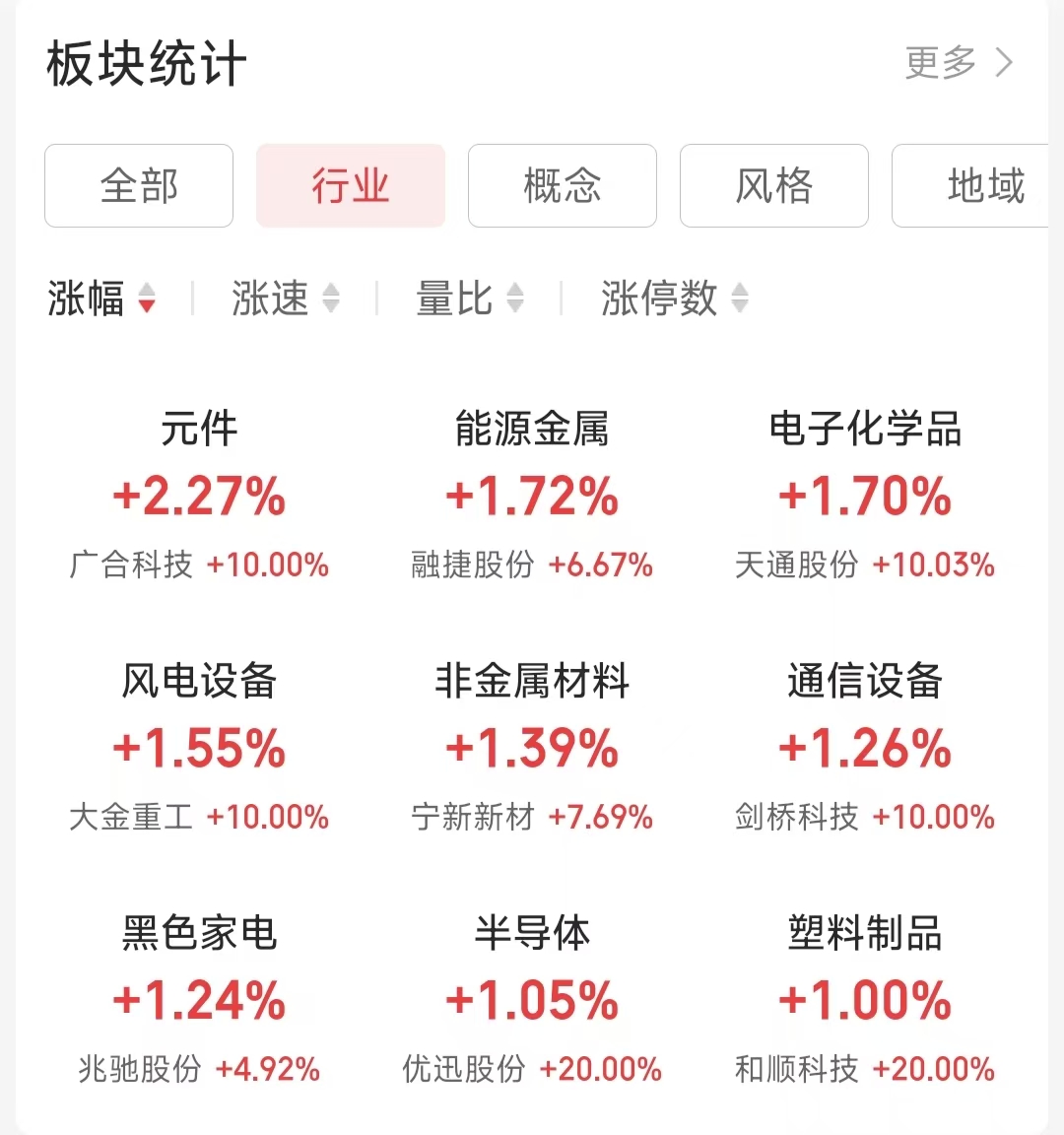Image resolution: width=1064 pixels, height=1135 pixels.
Task: Tap the 风电设备 sector
Action: tap(199, 748)
